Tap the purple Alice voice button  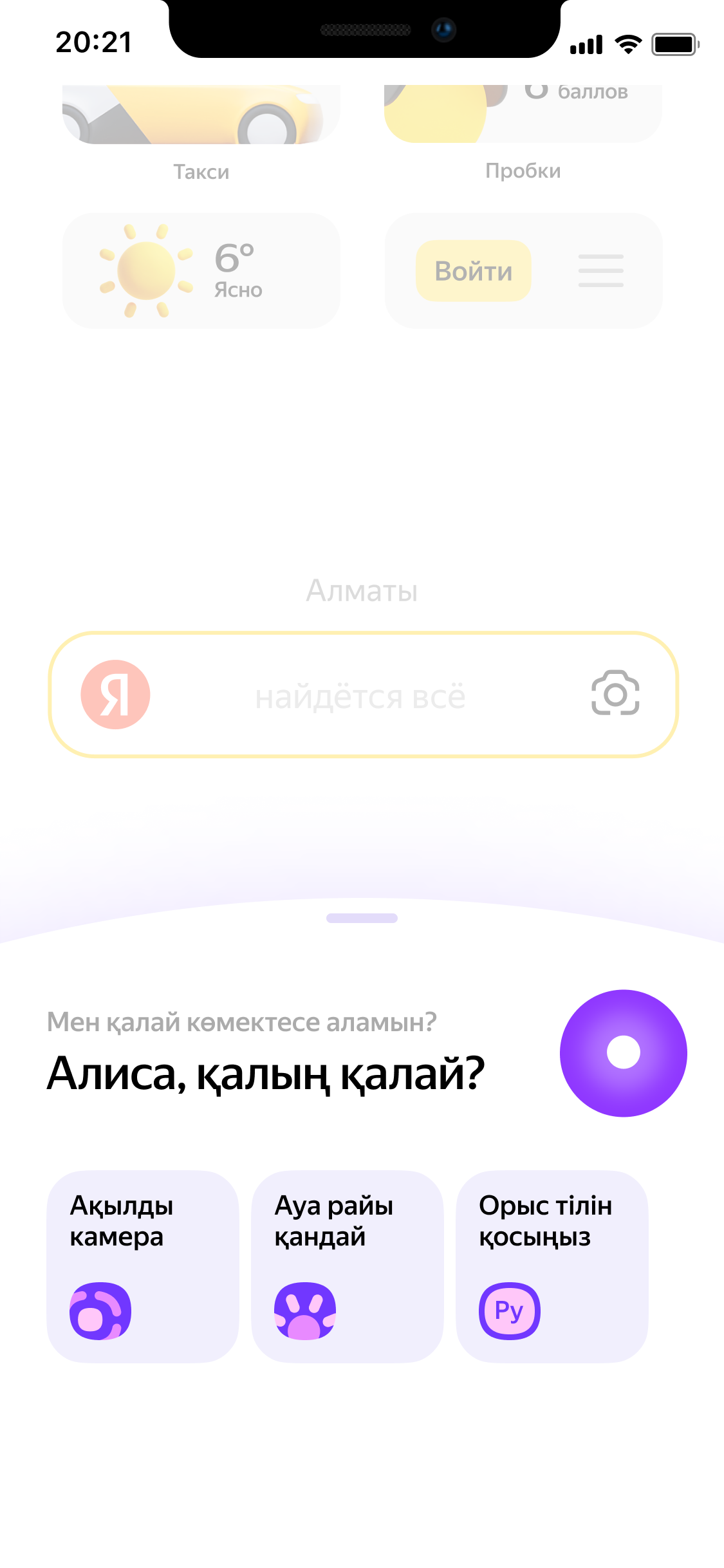tap(623, 1052)
